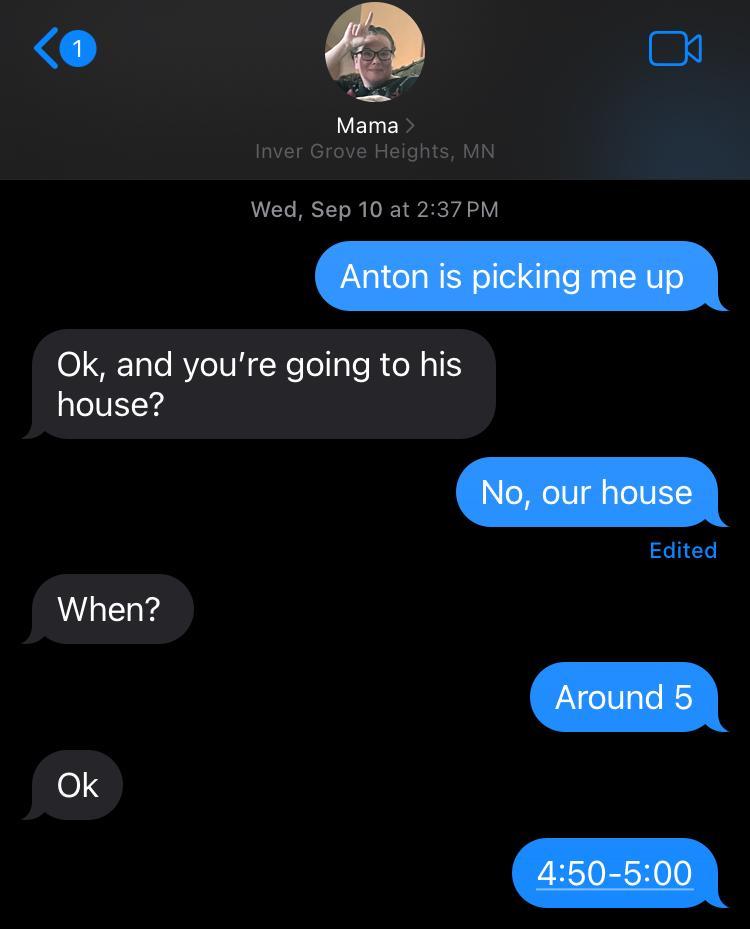The width and height of the screenshot is (750, 929).
Task: Go back to the messages list
Action: [62, 49]
